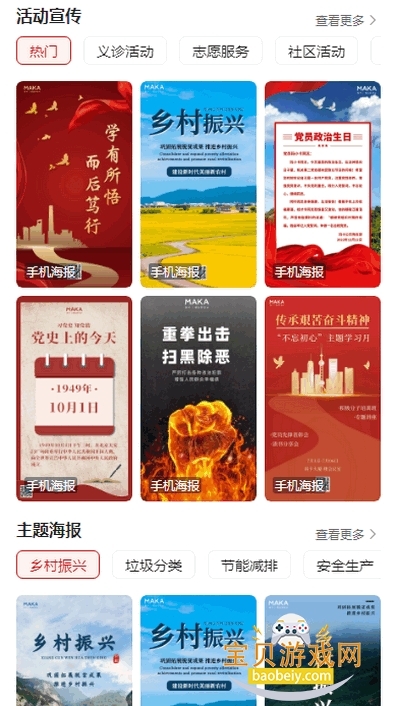This screenshot has height=706, width=397.
Task: Tap the 安全生产 theme chip
Action: (x=343, y=565)
